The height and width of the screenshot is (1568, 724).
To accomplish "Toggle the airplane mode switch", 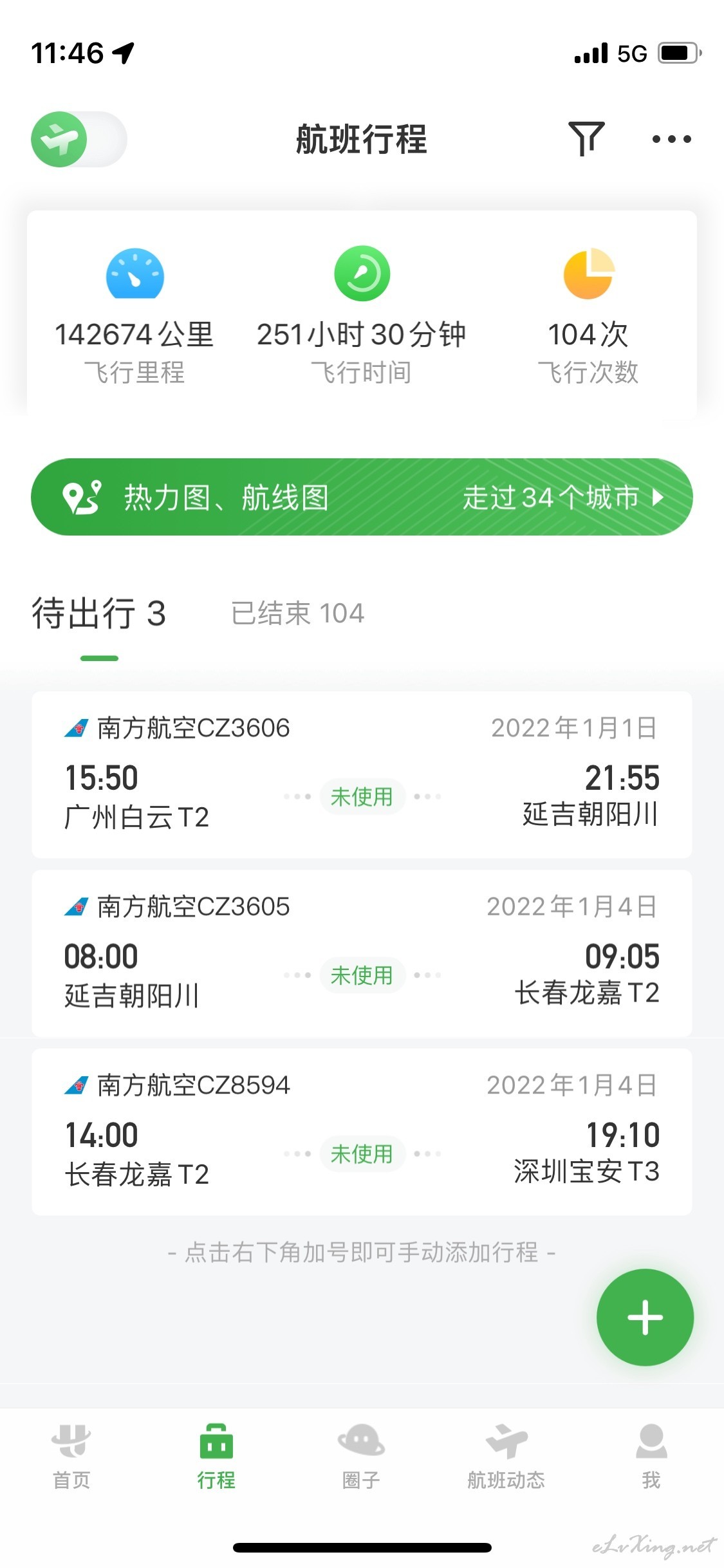I will coord(79,139).
